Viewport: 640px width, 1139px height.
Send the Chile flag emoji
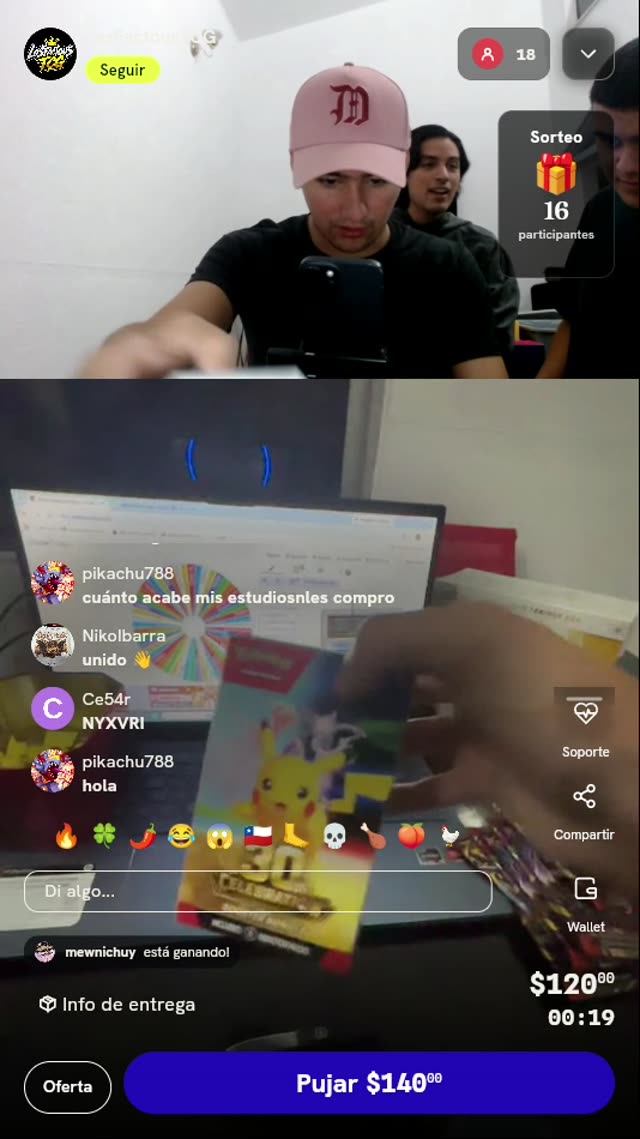tap(258, 836)
